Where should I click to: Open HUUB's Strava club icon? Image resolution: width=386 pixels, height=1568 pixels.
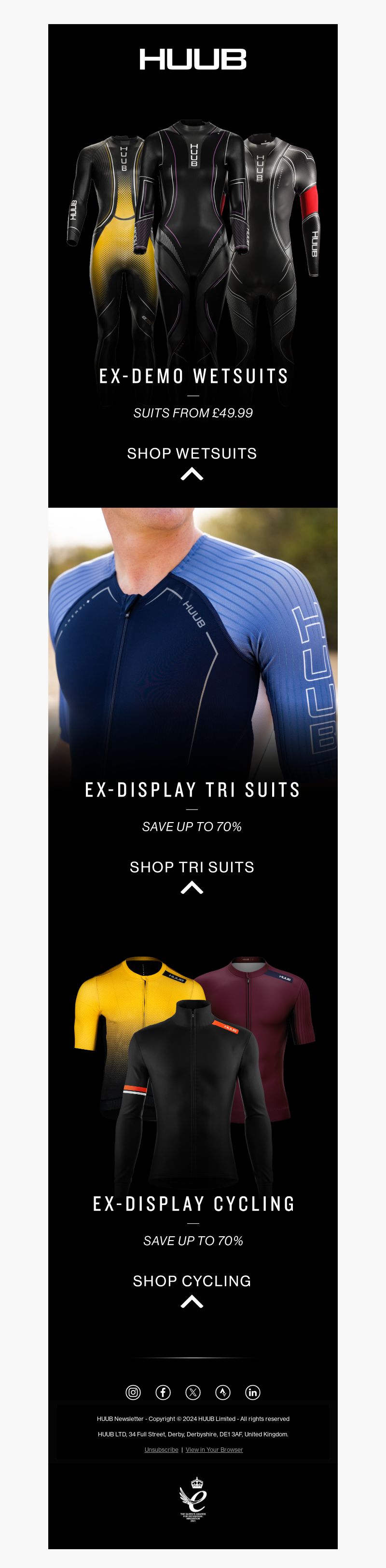(223, 1392)
